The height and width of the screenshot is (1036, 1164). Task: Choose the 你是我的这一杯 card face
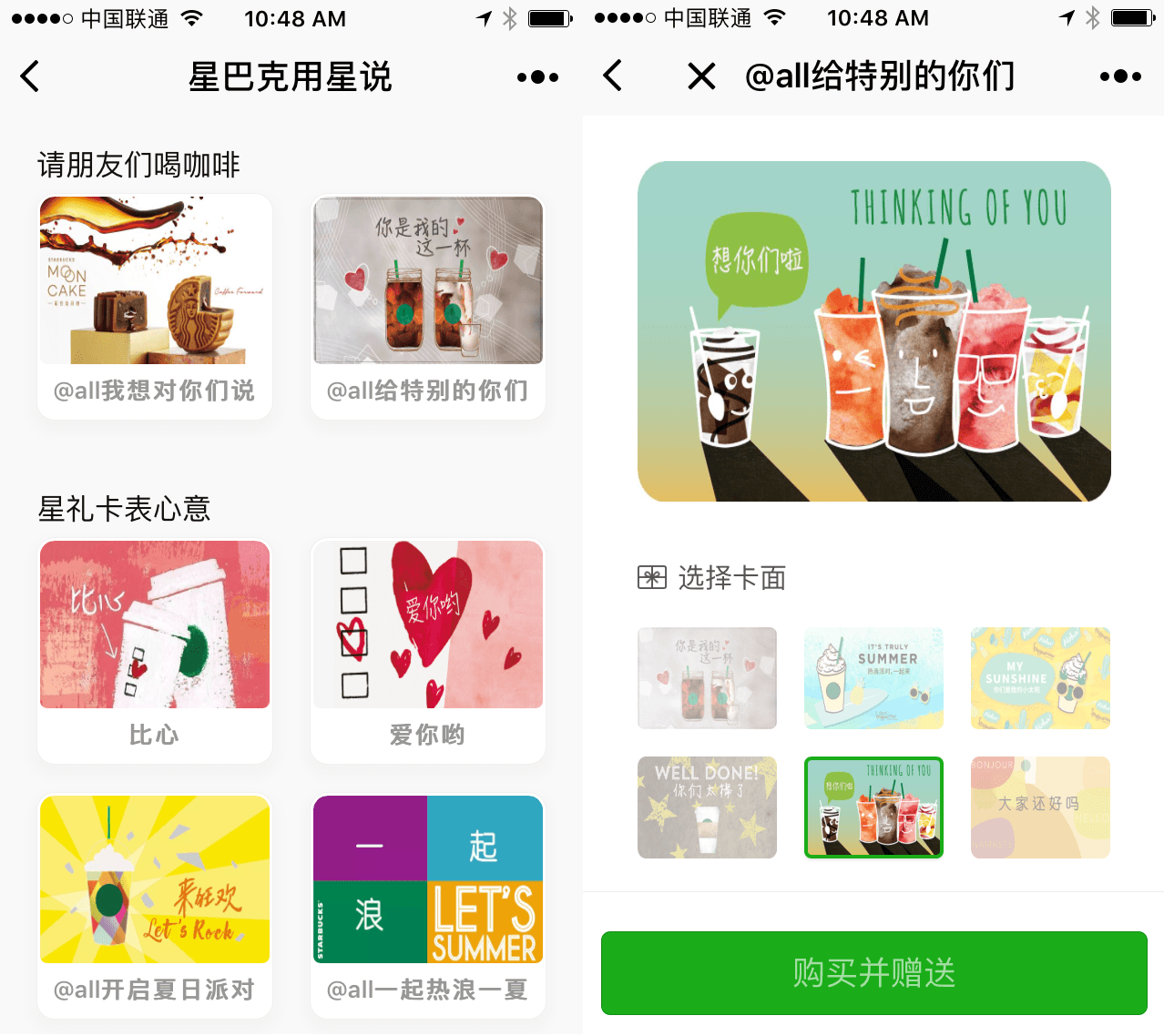point(708,678)
